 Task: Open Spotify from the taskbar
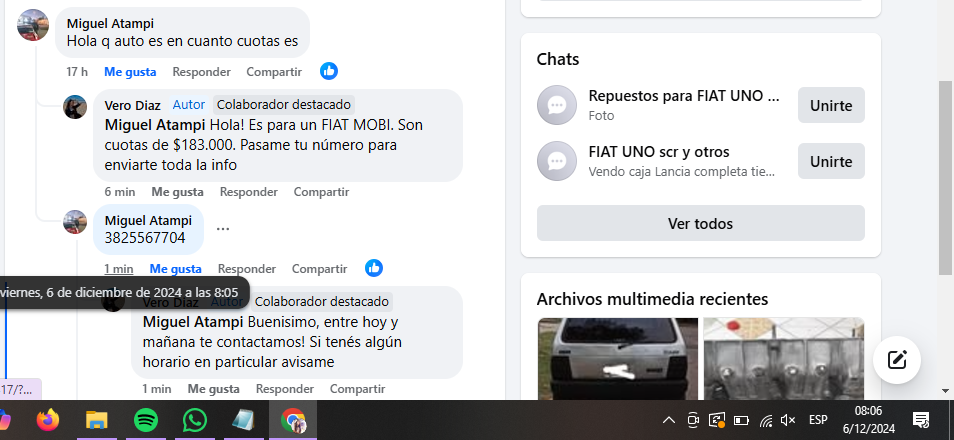point(147,420)
